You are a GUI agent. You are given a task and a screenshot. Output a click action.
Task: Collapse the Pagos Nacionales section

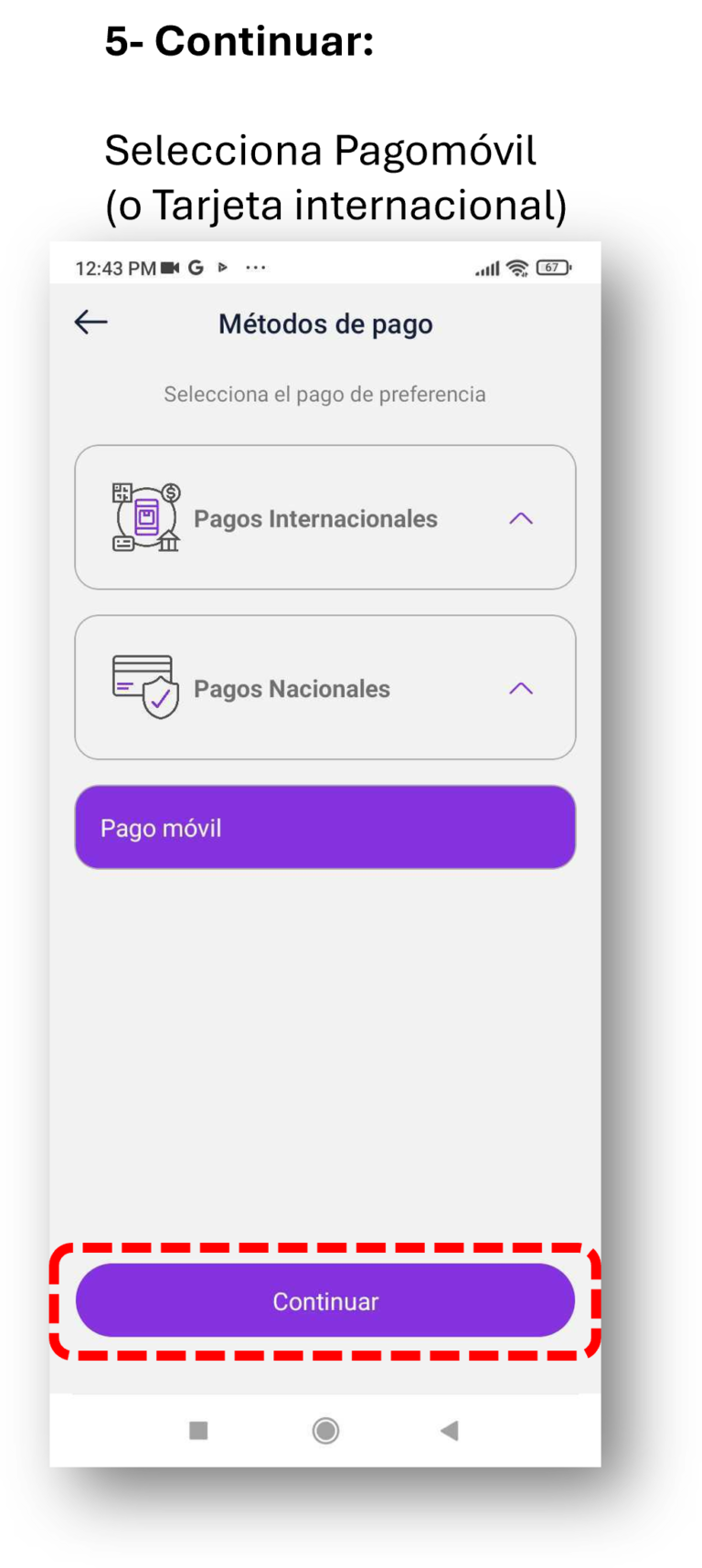click(520, 688)
